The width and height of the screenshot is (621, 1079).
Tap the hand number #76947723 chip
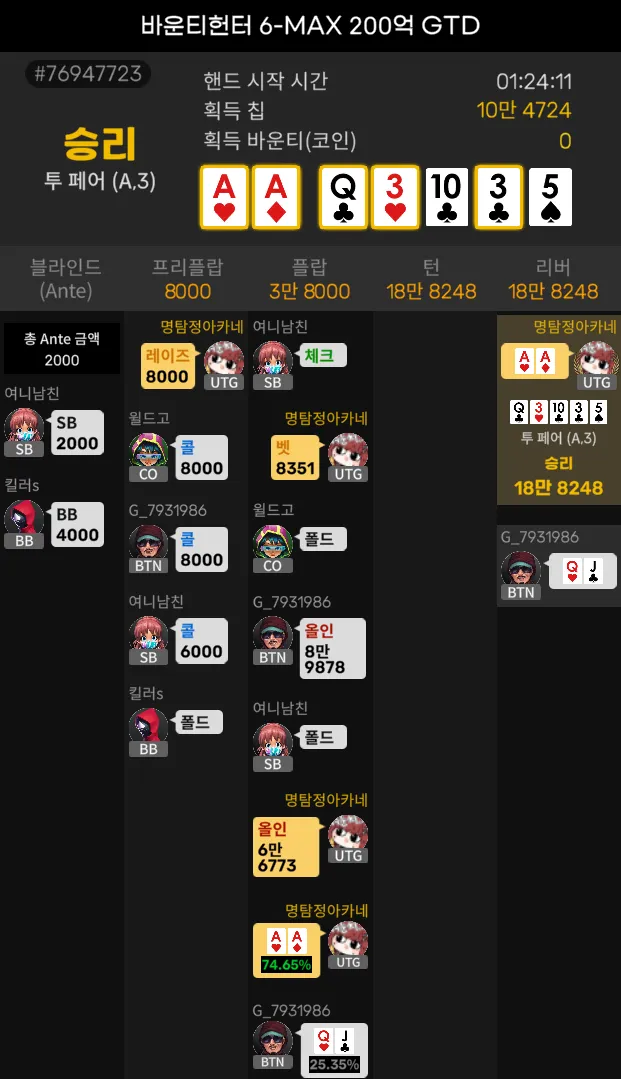click(88, 74)
